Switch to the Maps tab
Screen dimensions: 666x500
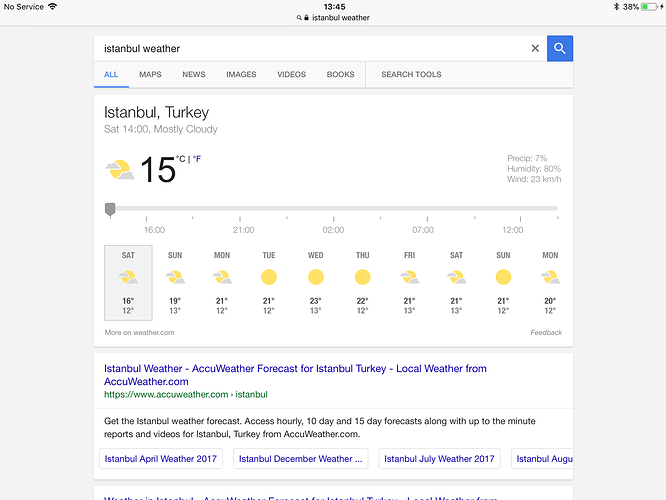(150, 75)
